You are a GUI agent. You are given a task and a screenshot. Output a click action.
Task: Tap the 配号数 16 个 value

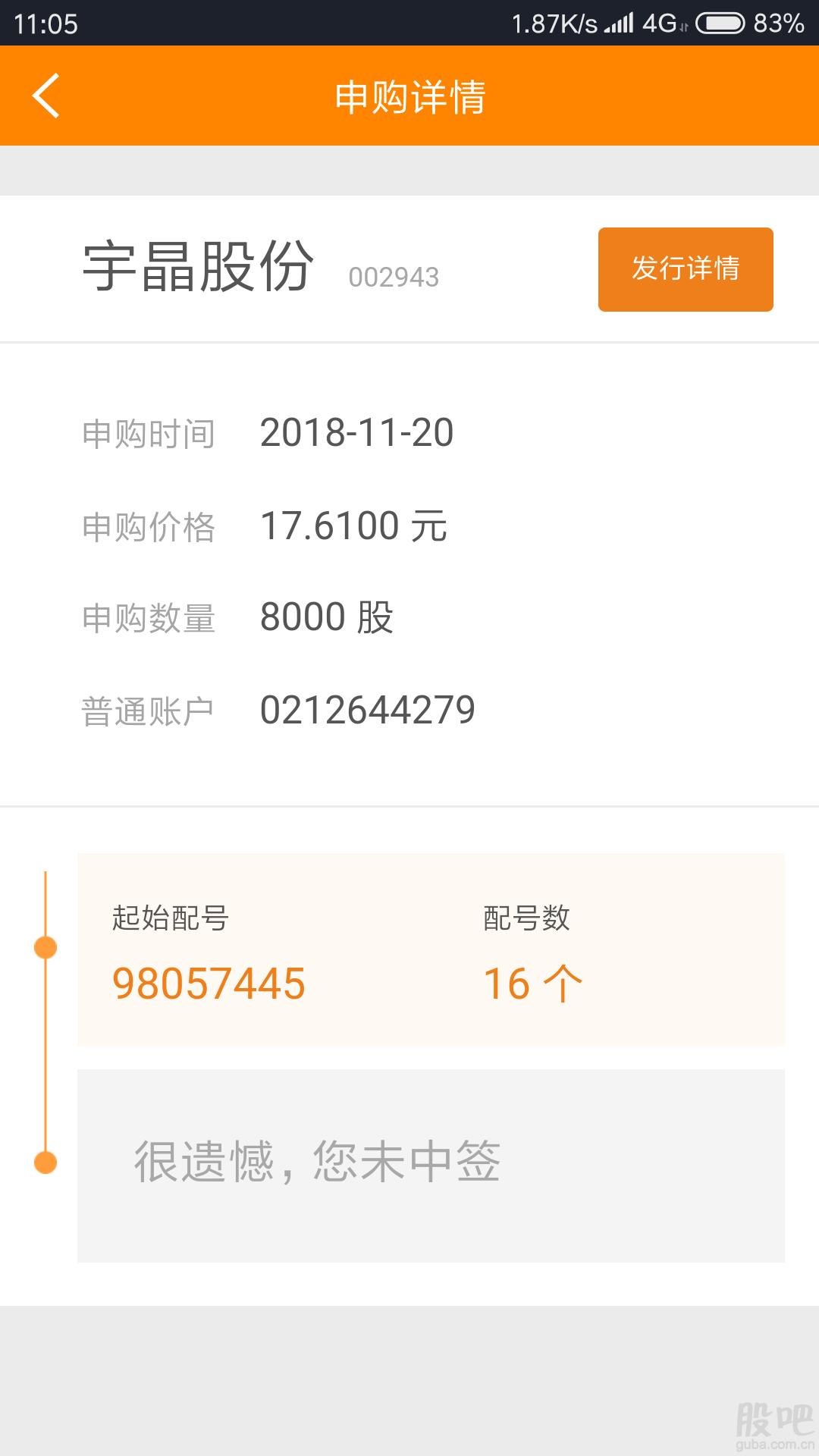coord(531,982)
